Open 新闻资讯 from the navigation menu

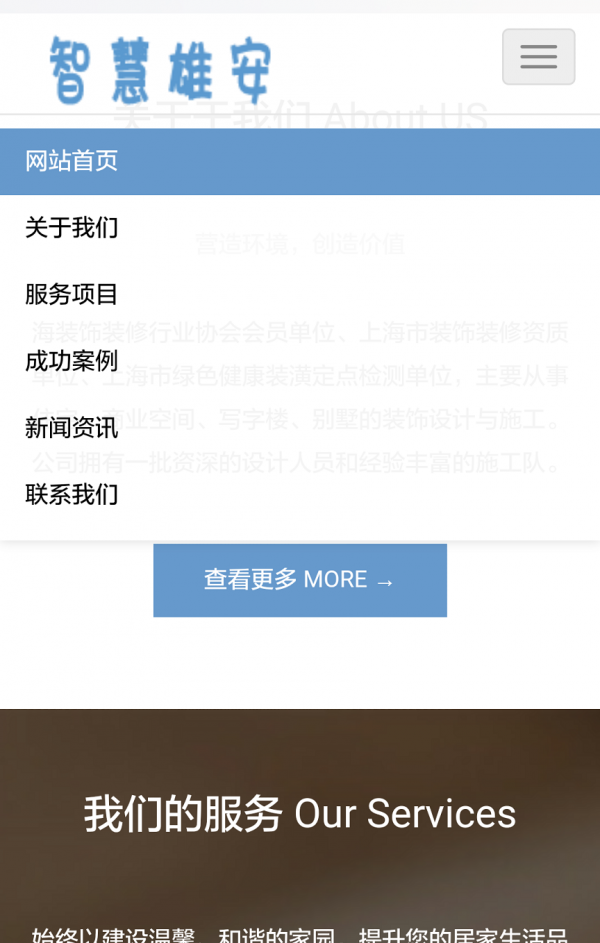tap(72, 428)
